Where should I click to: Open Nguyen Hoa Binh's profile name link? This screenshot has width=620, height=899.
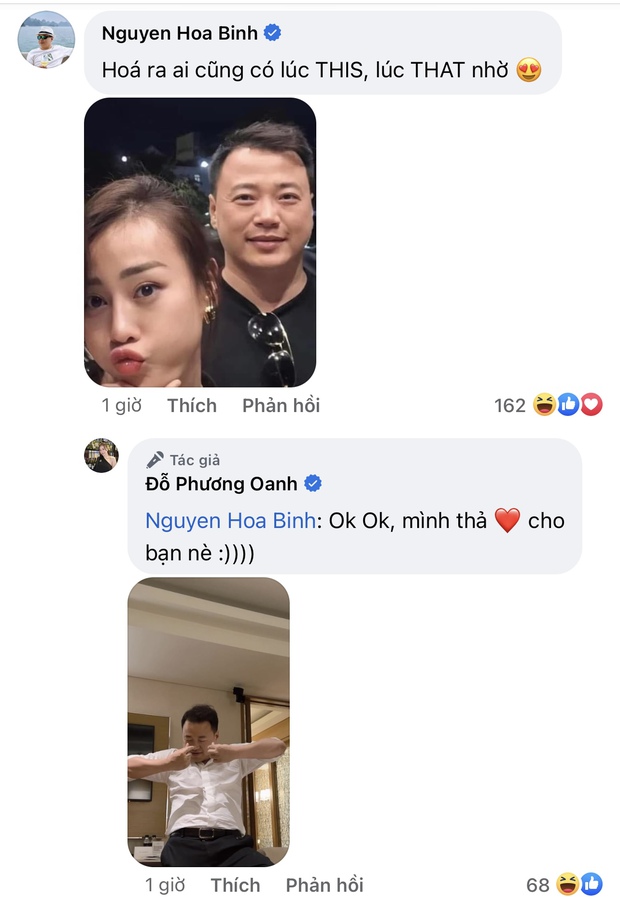coord(179,33)
